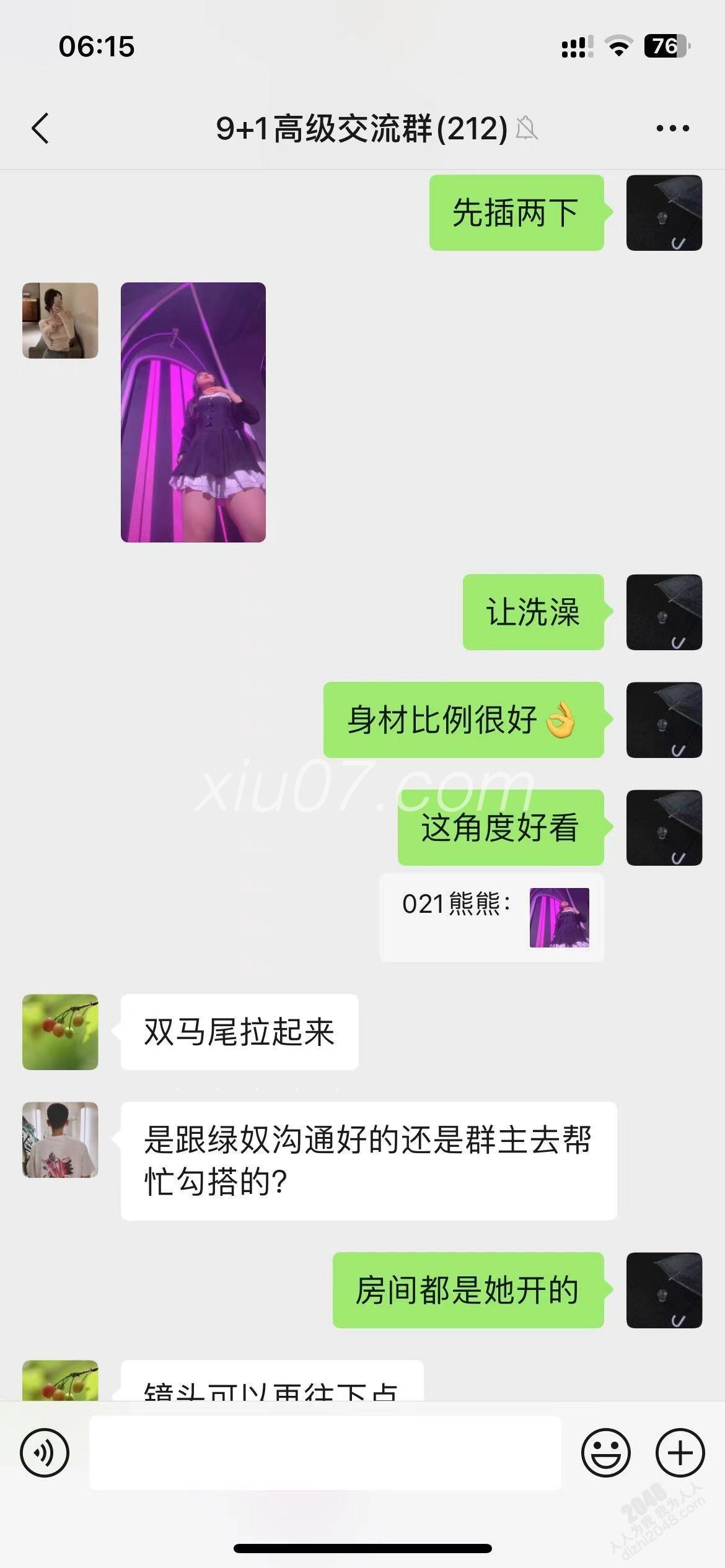Open the quoted image from 021熊熊
Viewport: 725px width, 1568px height.
tap(559, 917)
